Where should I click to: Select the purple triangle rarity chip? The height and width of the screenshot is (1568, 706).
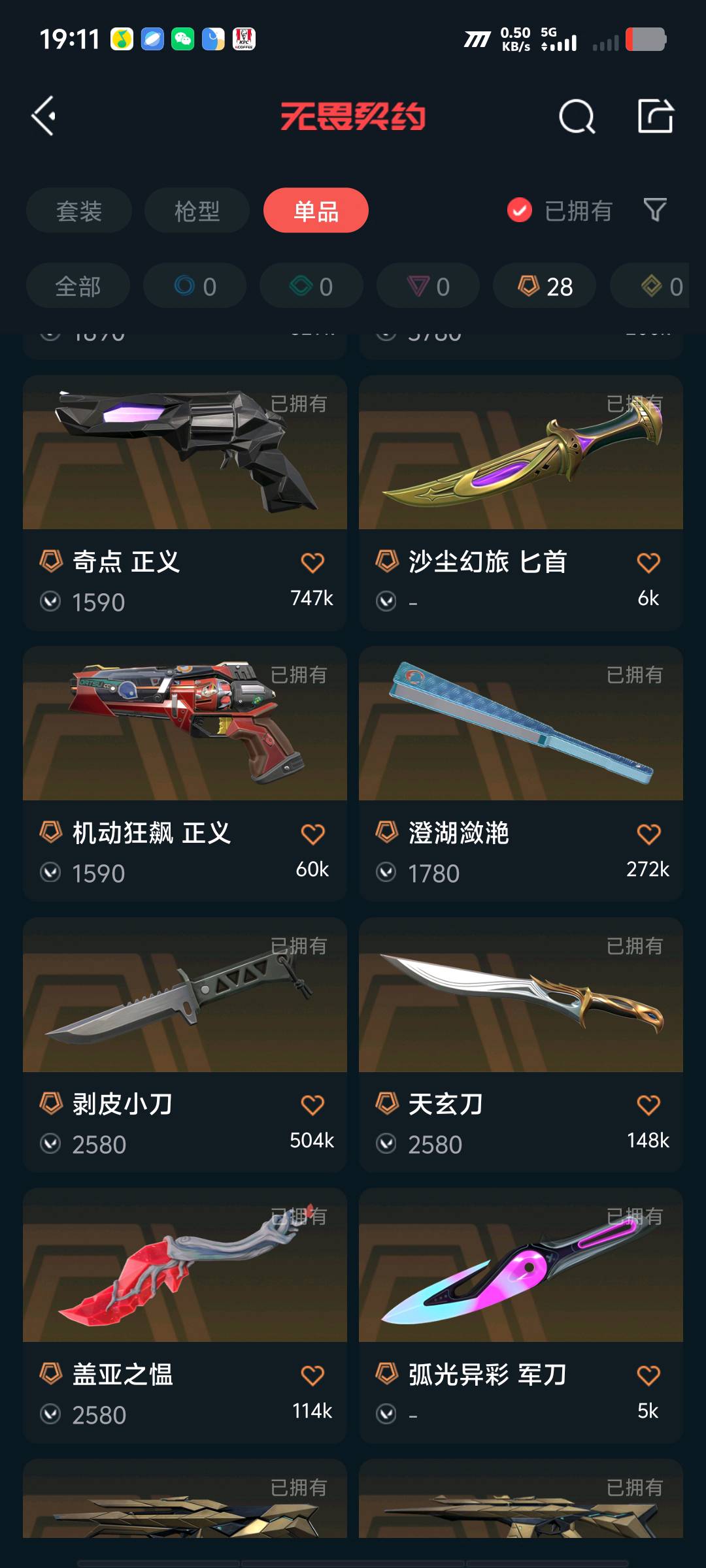point(428,286)
